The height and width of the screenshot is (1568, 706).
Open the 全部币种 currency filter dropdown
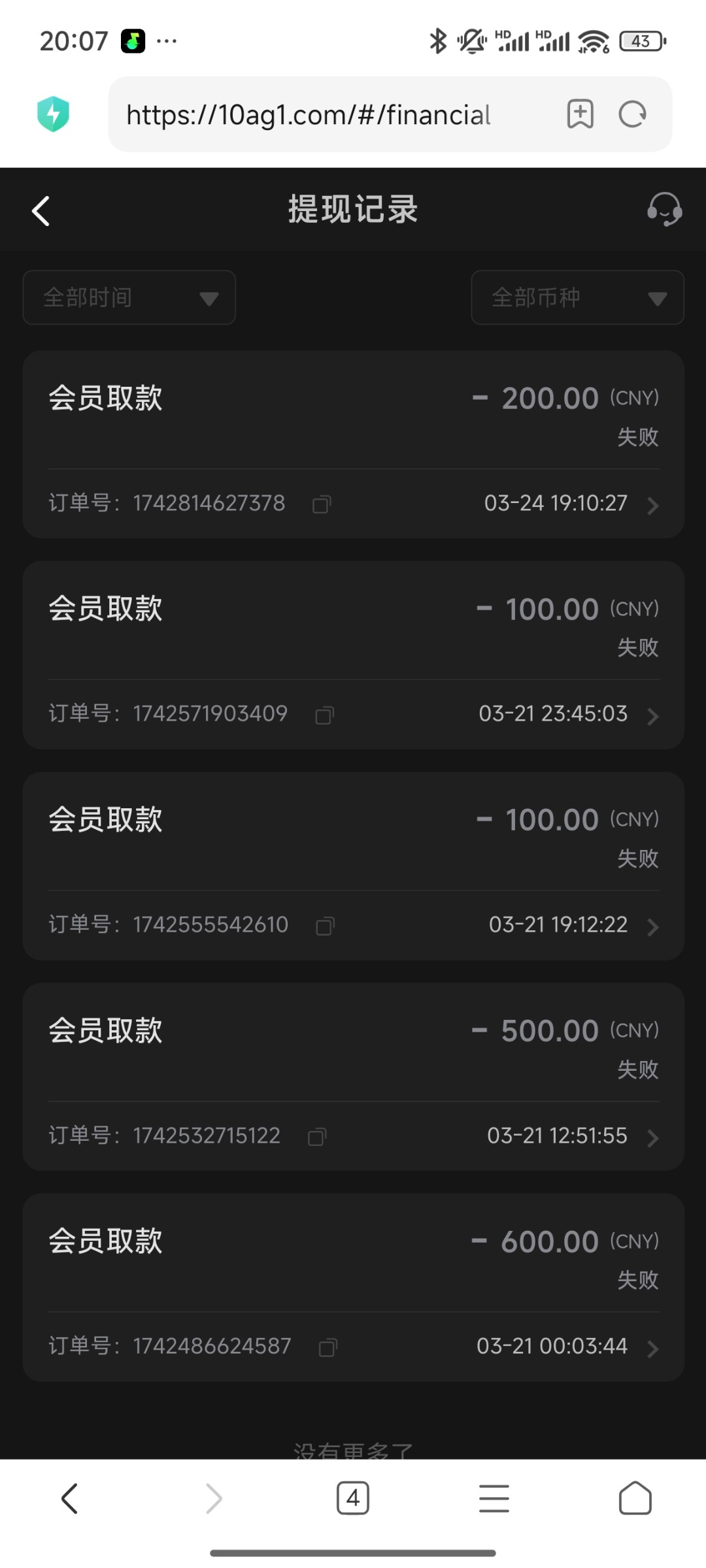[x=577, y=297]
